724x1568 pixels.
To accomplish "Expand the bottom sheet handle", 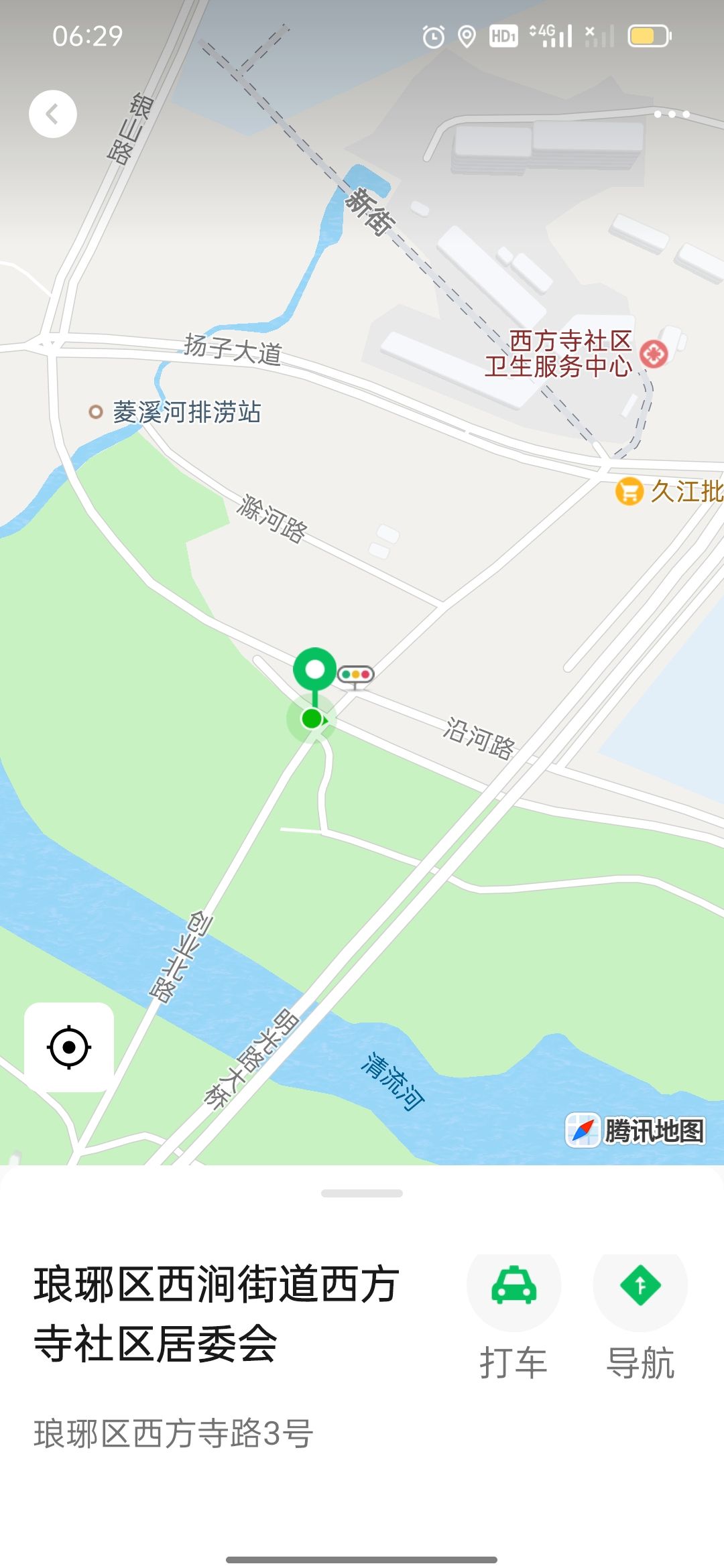I will [x=362, y=1193].
